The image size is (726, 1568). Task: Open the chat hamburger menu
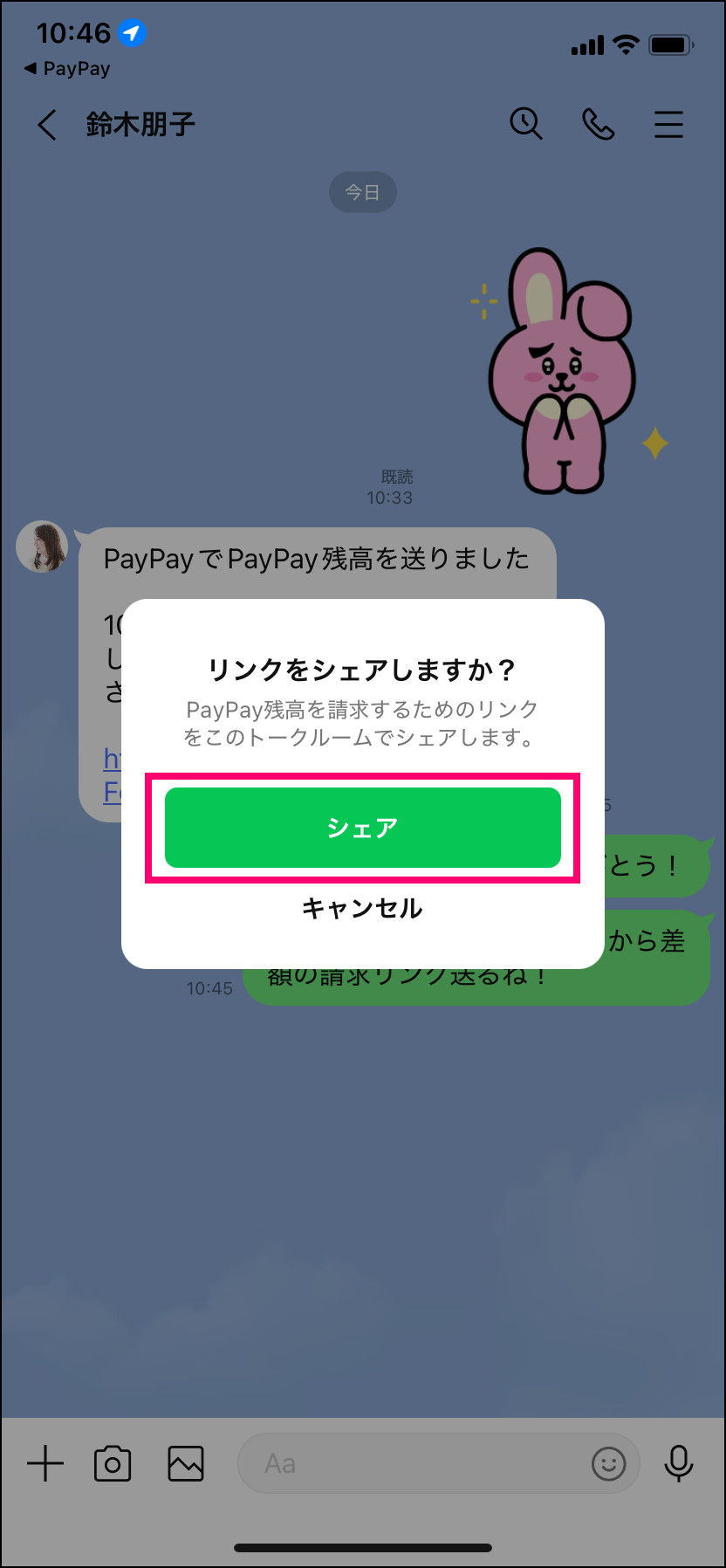668,124
